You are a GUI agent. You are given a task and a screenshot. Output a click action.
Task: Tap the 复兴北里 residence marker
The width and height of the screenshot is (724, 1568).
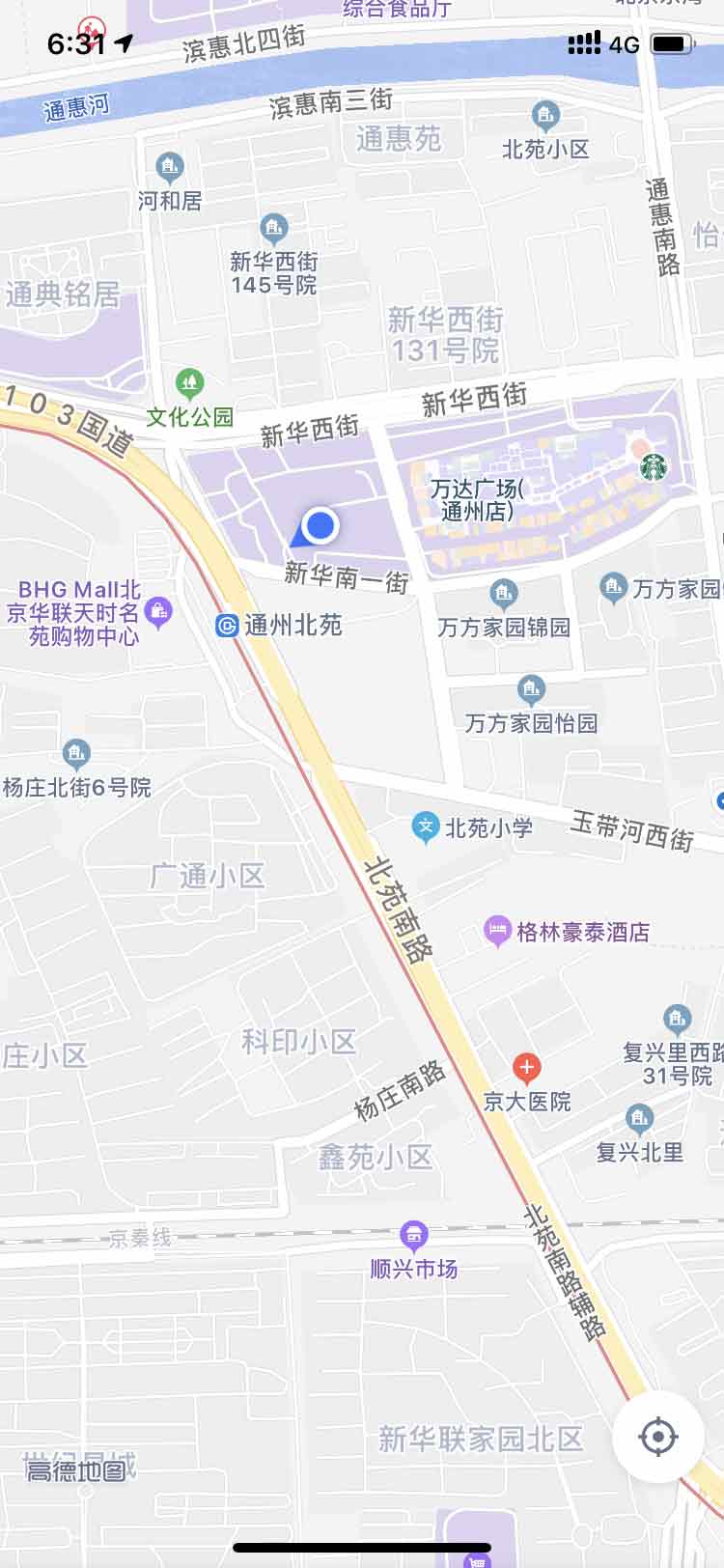[x=639, y=1119]
